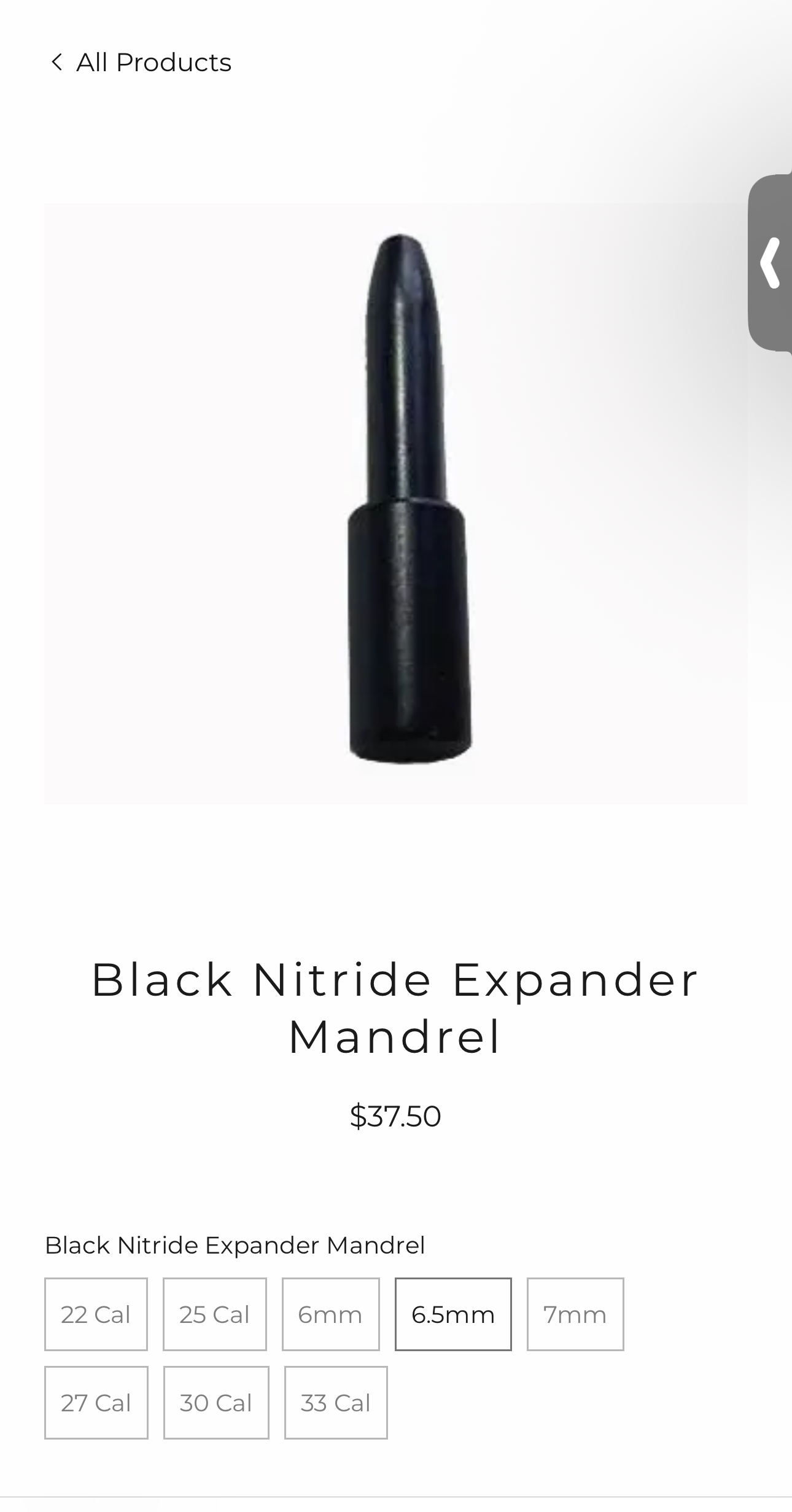Pick the 6mm size
The width and height of the screenshot is (792, 1512).
(330, 1314)
